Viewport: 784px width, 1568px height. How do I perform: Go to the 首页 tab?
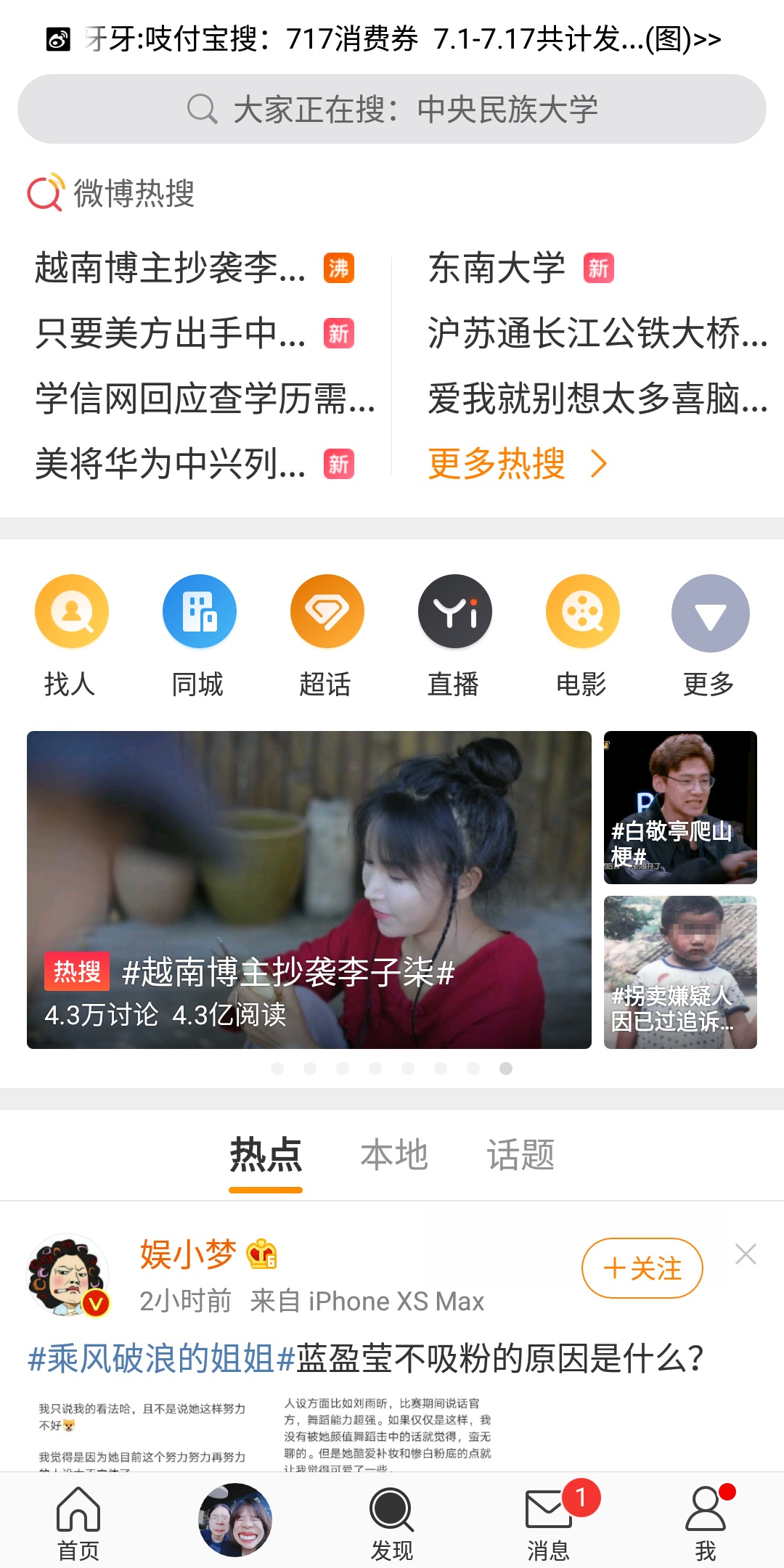78,1522
